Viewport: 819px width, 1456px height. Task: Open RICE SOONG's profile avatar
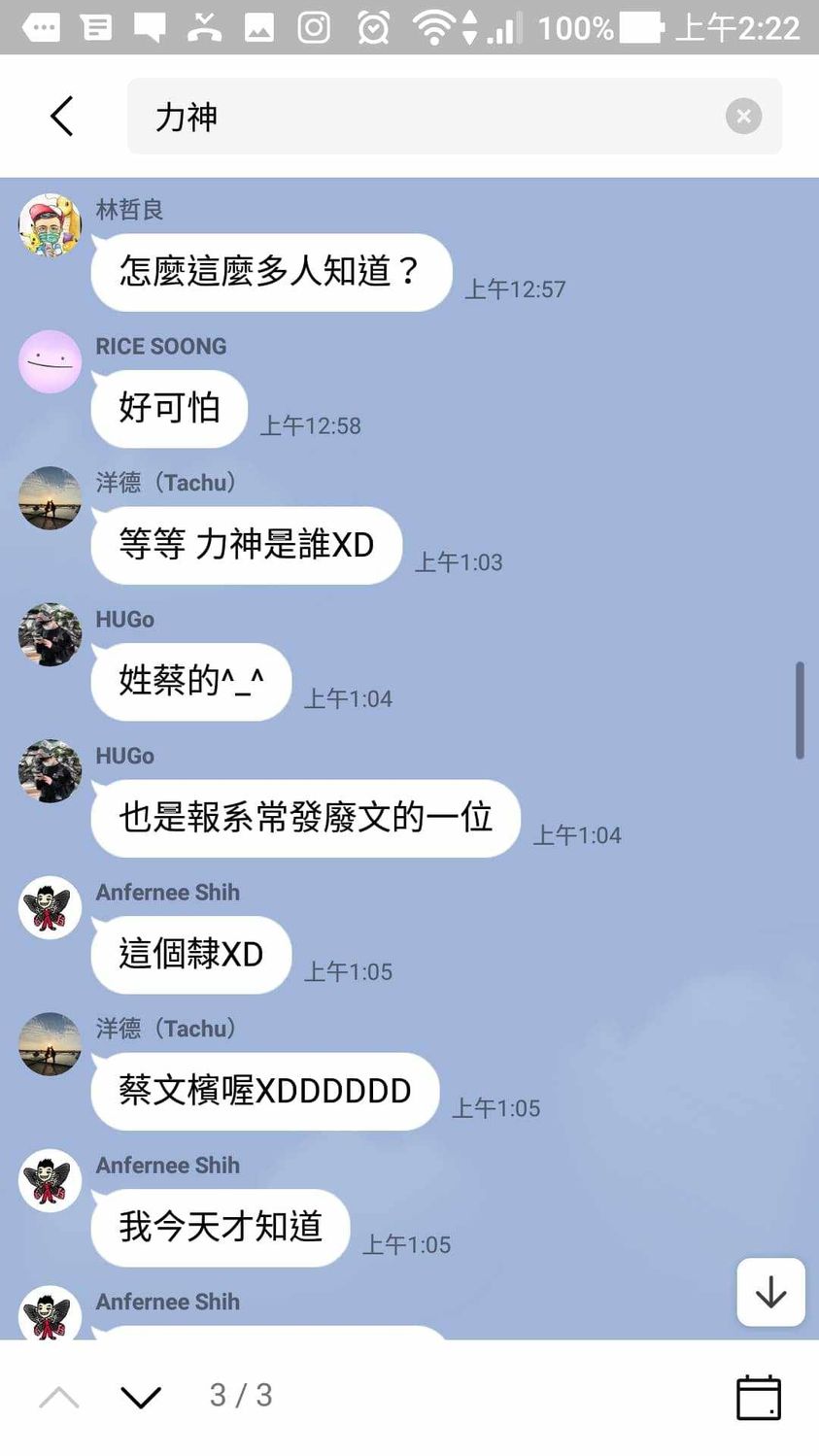(50, 361)
